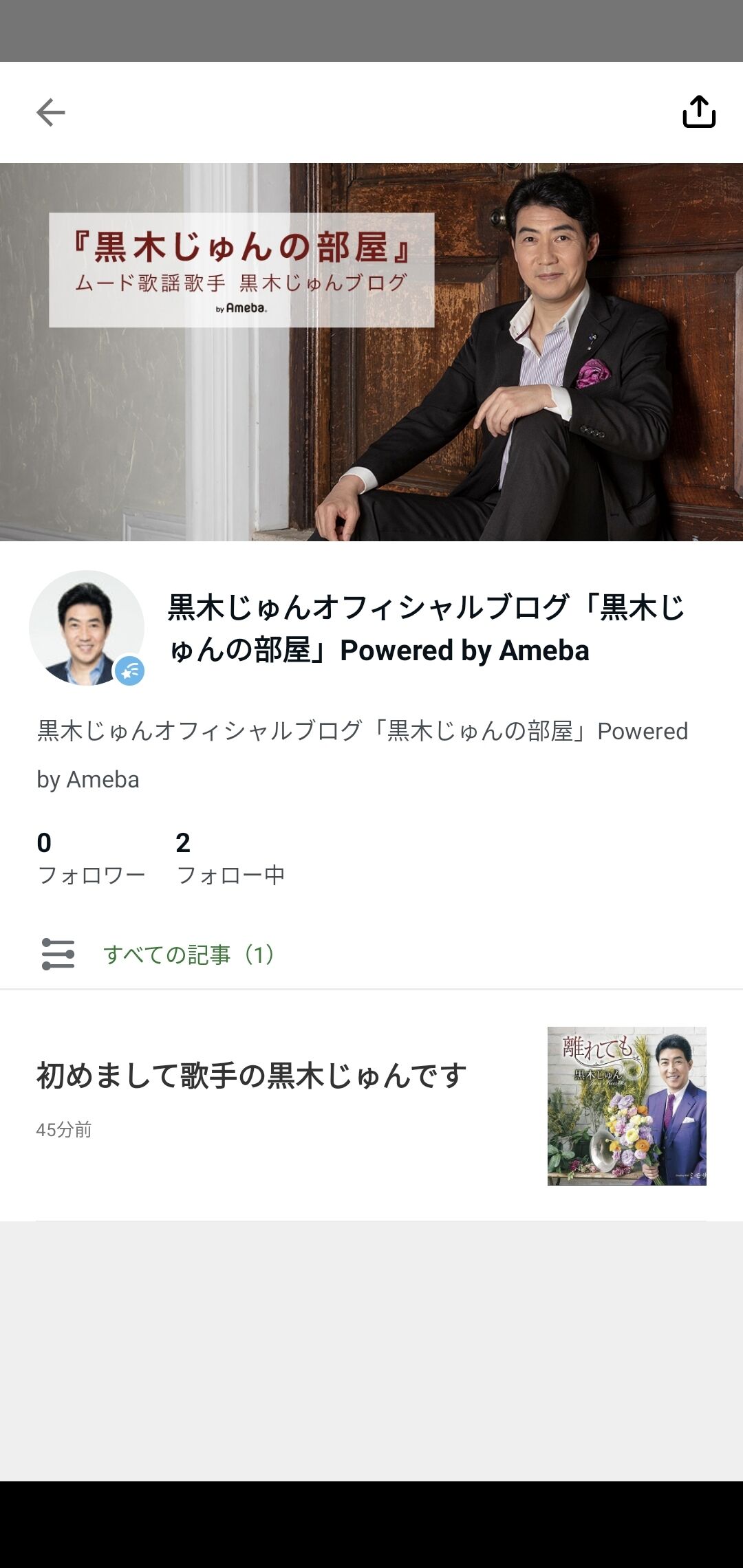Open the article 初めまして歌手の黒木じゅんです
Image resolution: width=743 pixels, height=1568 pixels.
pyautogui.click(x=251, y=1076)
